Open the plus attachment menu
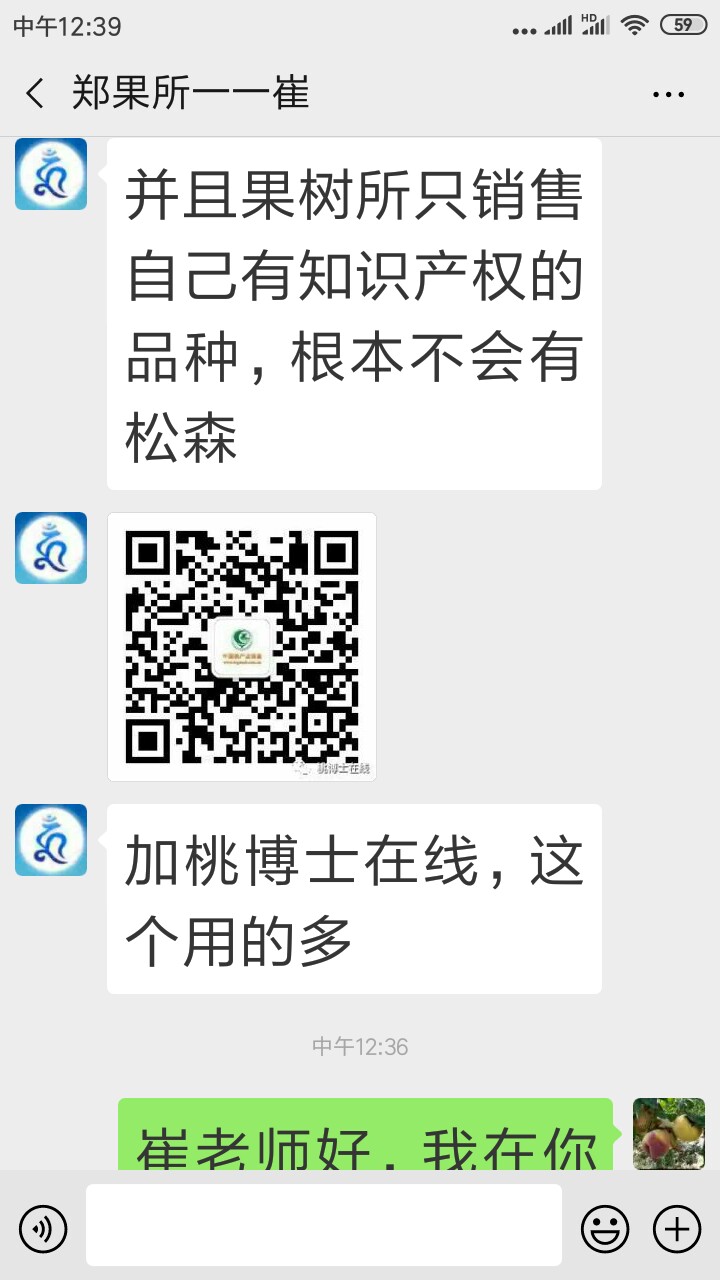This screenshot has width=720, height=1280. [677, 1227]
